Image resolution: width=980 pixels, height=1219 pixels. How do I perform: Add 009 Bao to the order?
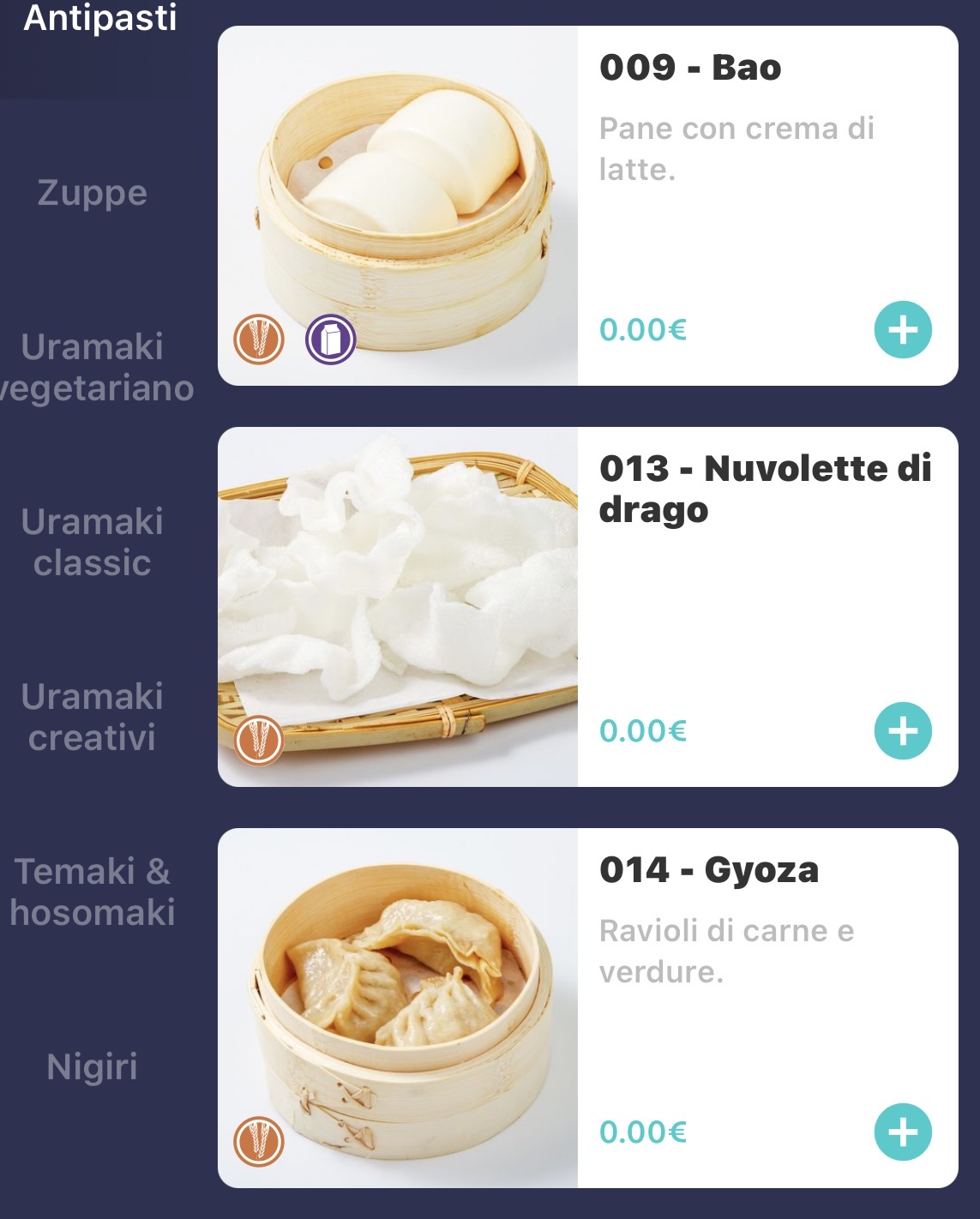pyautogui.click(x=903, y=330)
